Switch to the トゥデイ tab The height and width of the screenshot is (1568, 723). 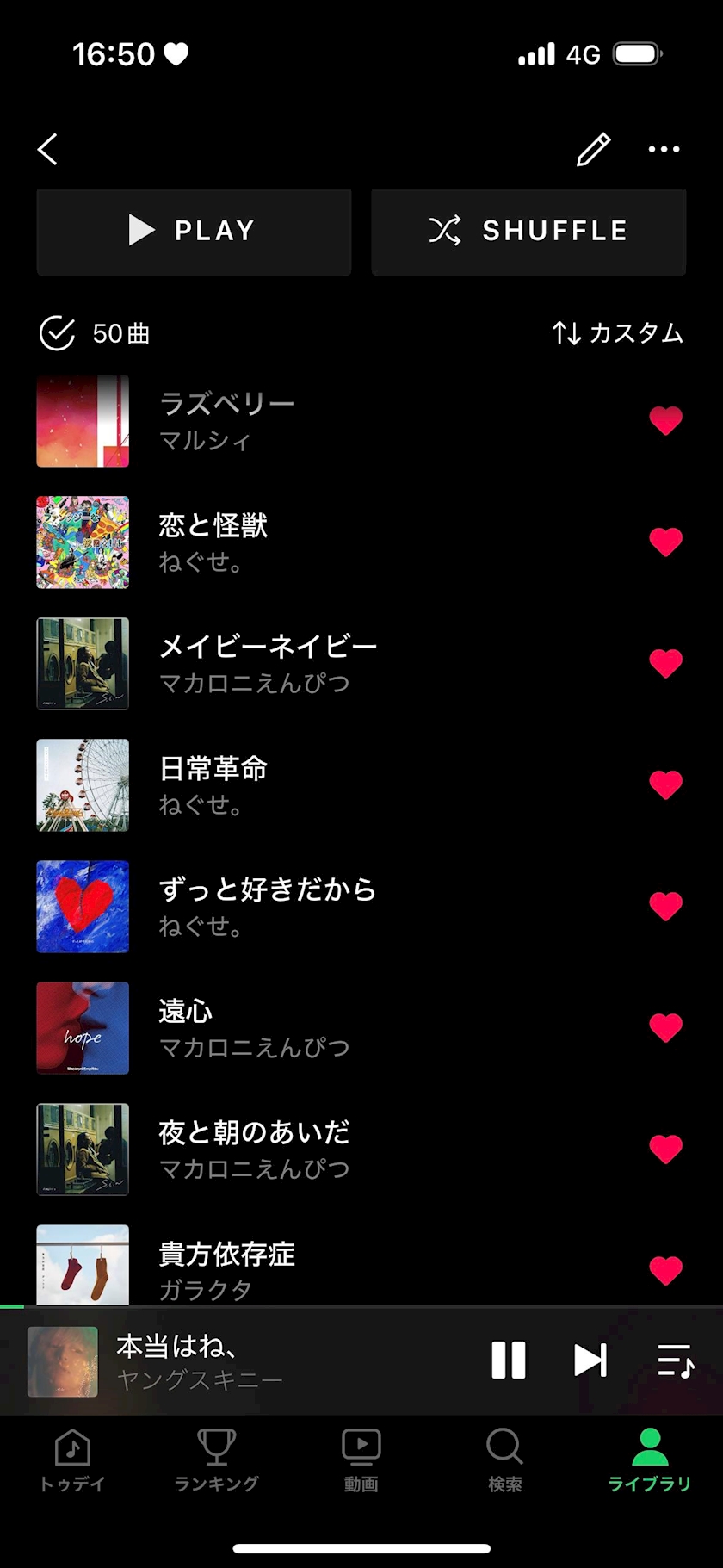[x=72, y=1460]
